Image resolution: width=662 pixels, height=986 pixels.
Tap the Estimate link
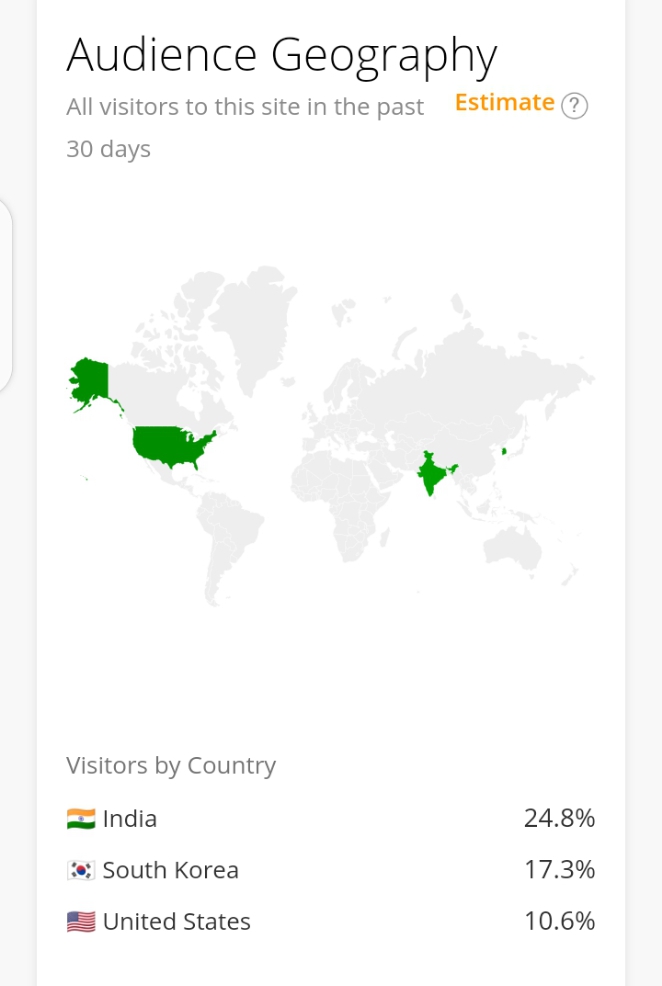coord(505,102)
